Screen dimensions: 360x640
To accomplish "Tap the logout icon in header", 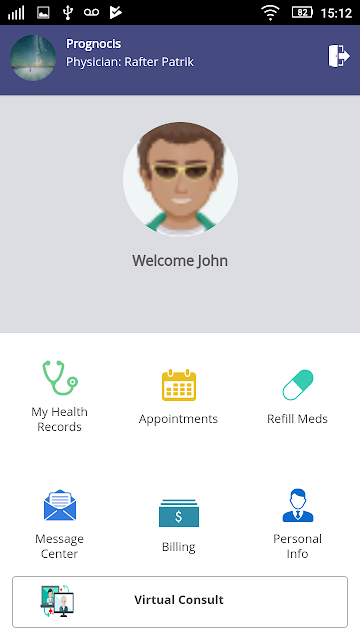I will 339,56.
